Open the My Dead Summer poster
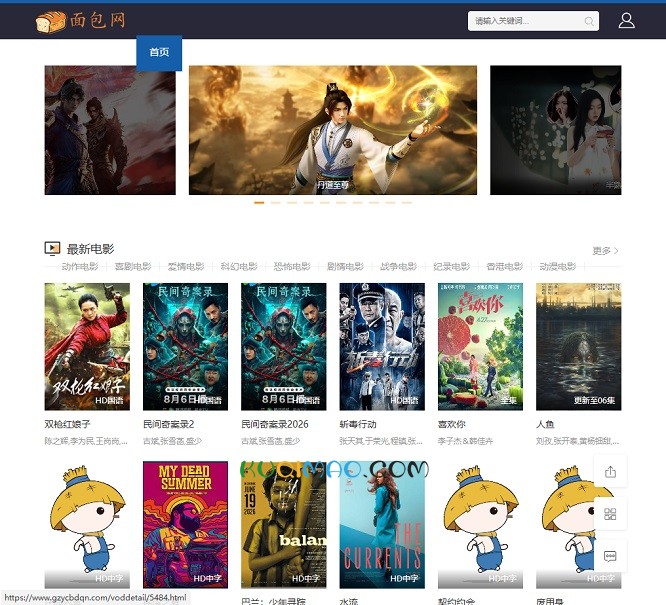 pos(185,525)
